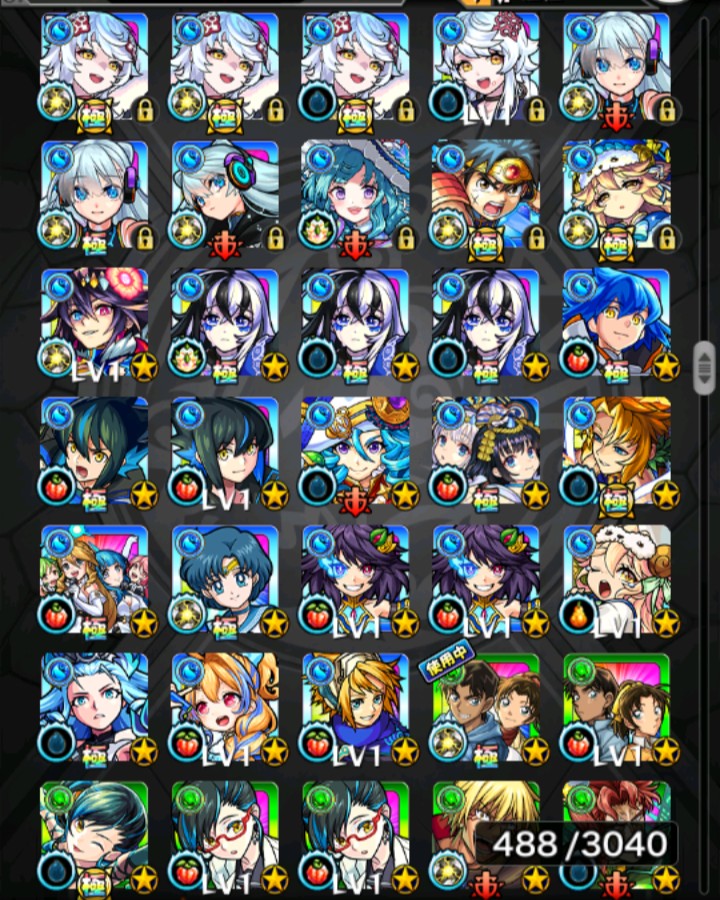Choose the blonde ram-horned girl with fire icon
The width and height of the screenshot is (720, 900).
(616, 580)
